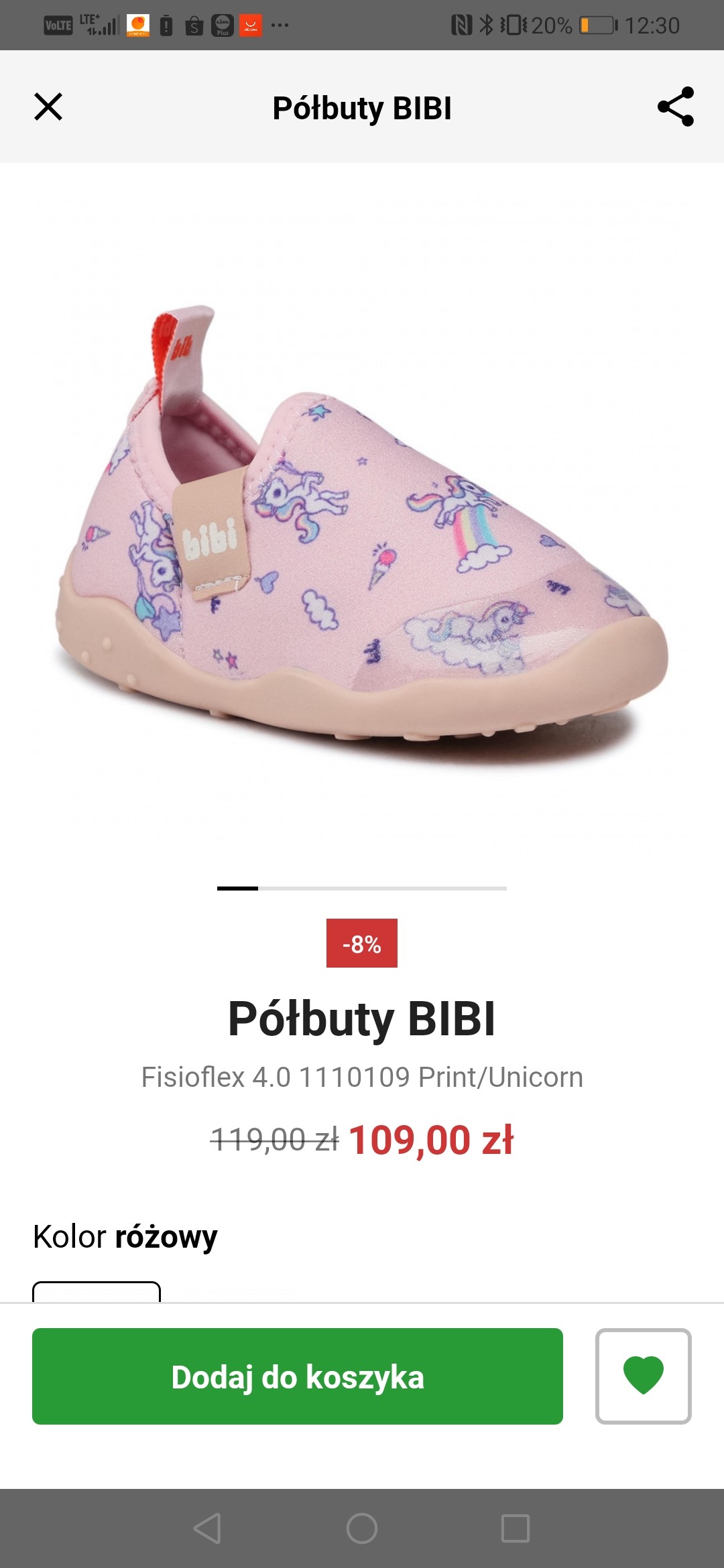724x1568 pixels.
Task: Select the różowy color swatch
Action: click(x=97, y=1291)
